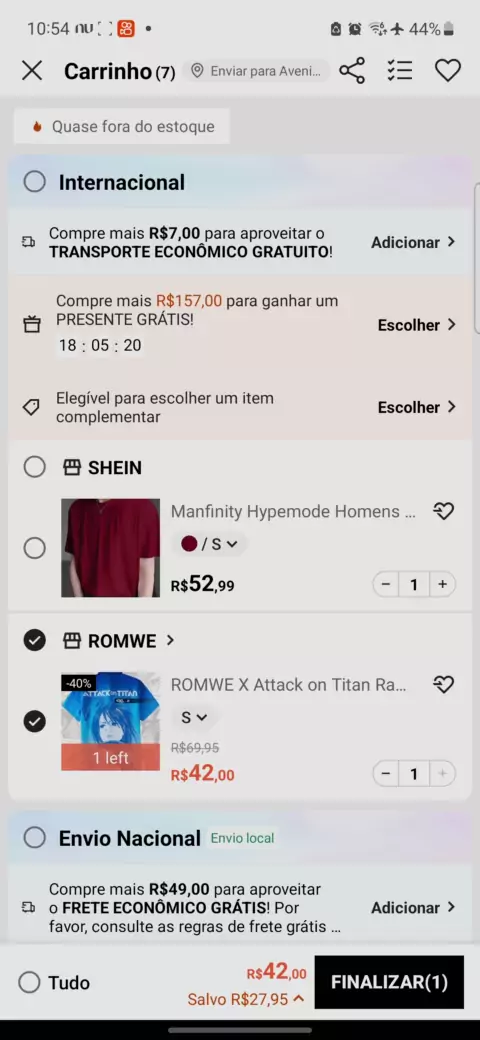This screenshot has width=480, height=1040.
Task: Change size S for Attack on Titan shirt
Action: coord(194,718)
